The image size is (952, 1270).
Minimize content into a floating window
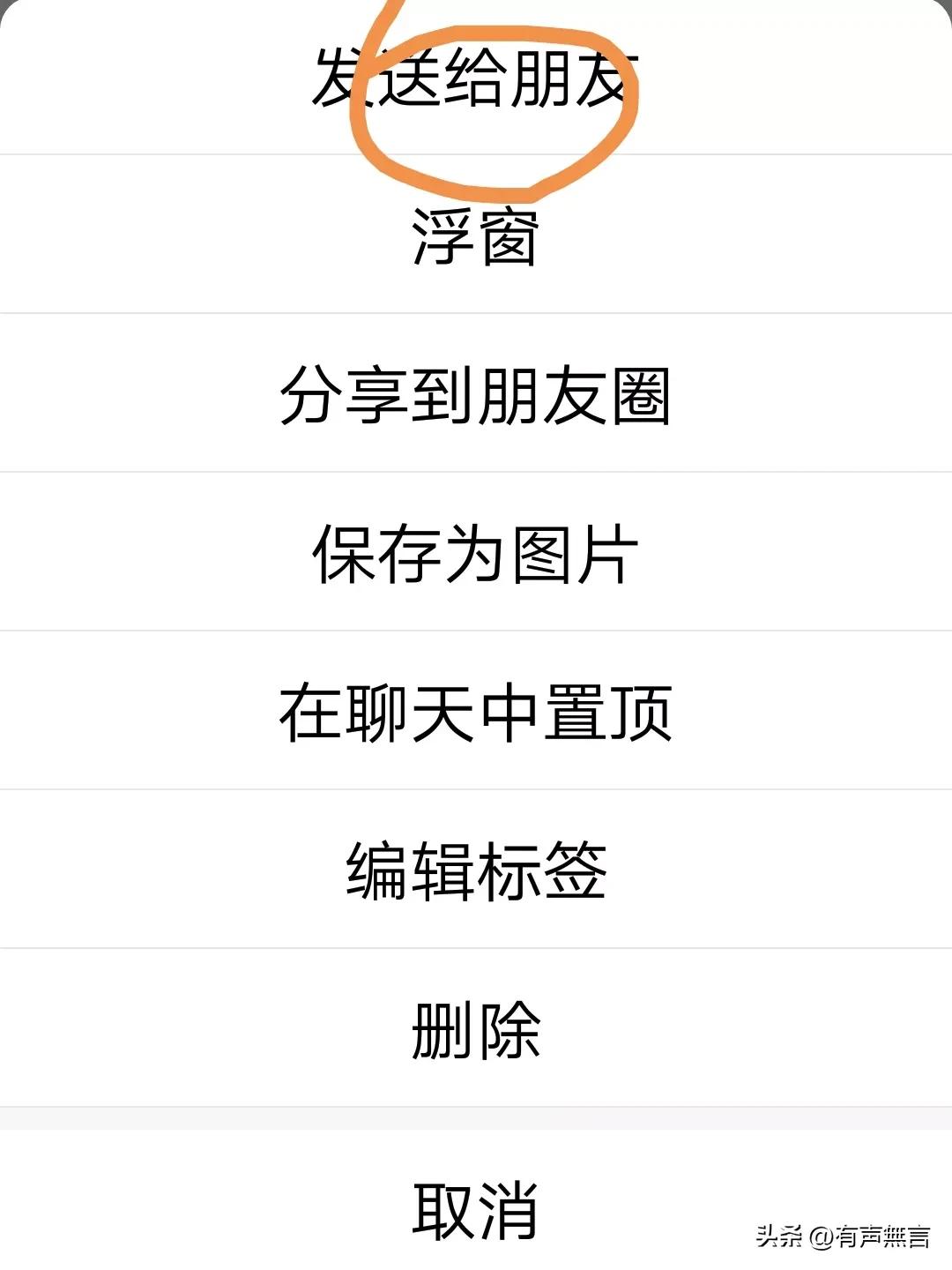pyautogui.click(x=476, y=238)
